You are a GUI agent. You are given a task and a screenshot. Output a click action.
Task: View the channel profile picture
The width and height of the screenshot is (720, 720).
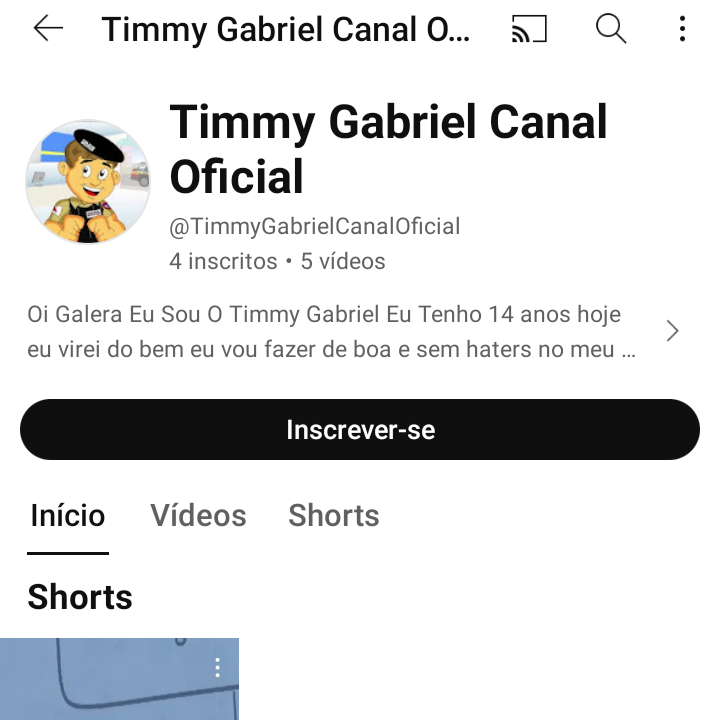(88, 182)
